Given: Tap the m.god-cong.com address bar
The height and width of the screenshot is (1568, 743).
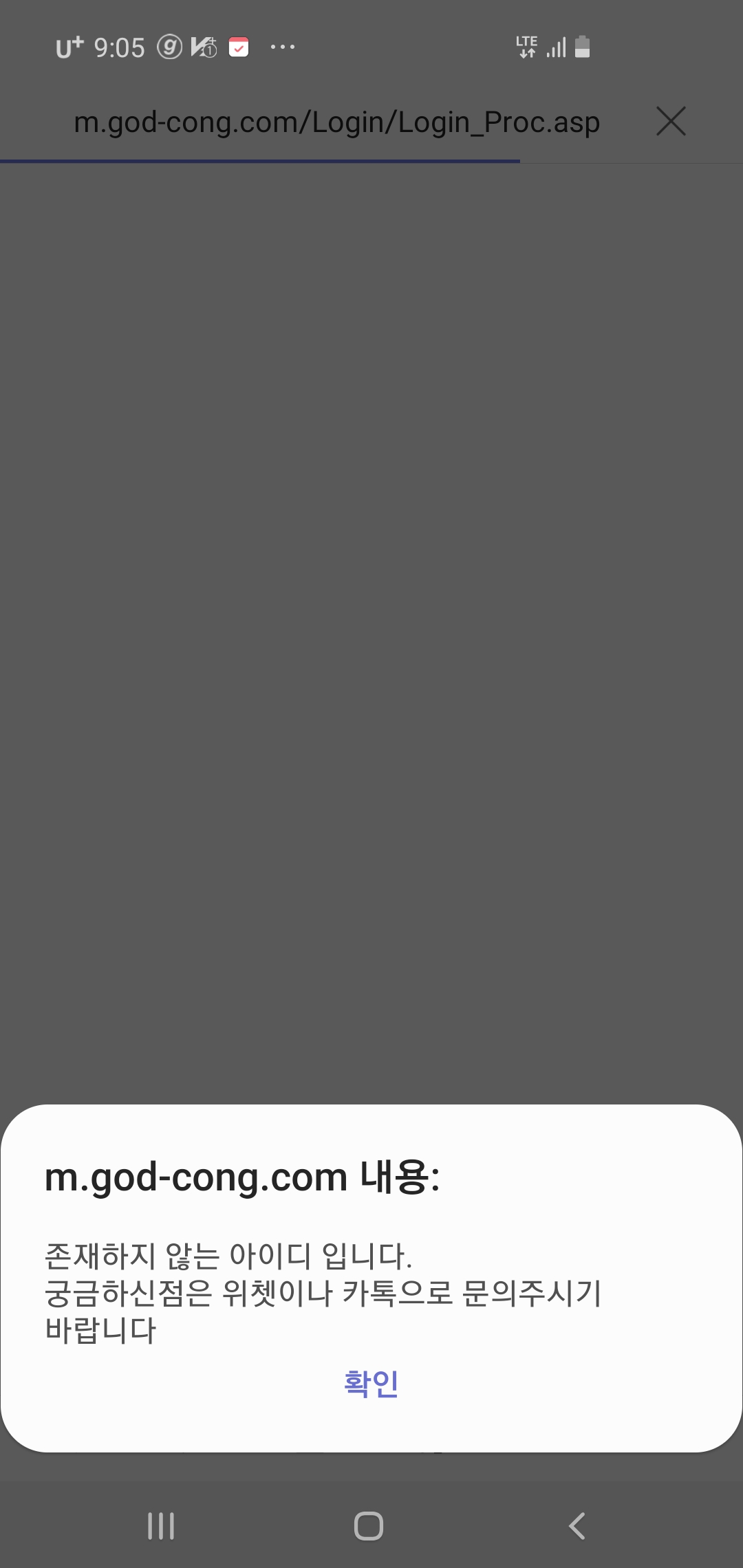Looking at the screenshot, I should click(336, 122).
